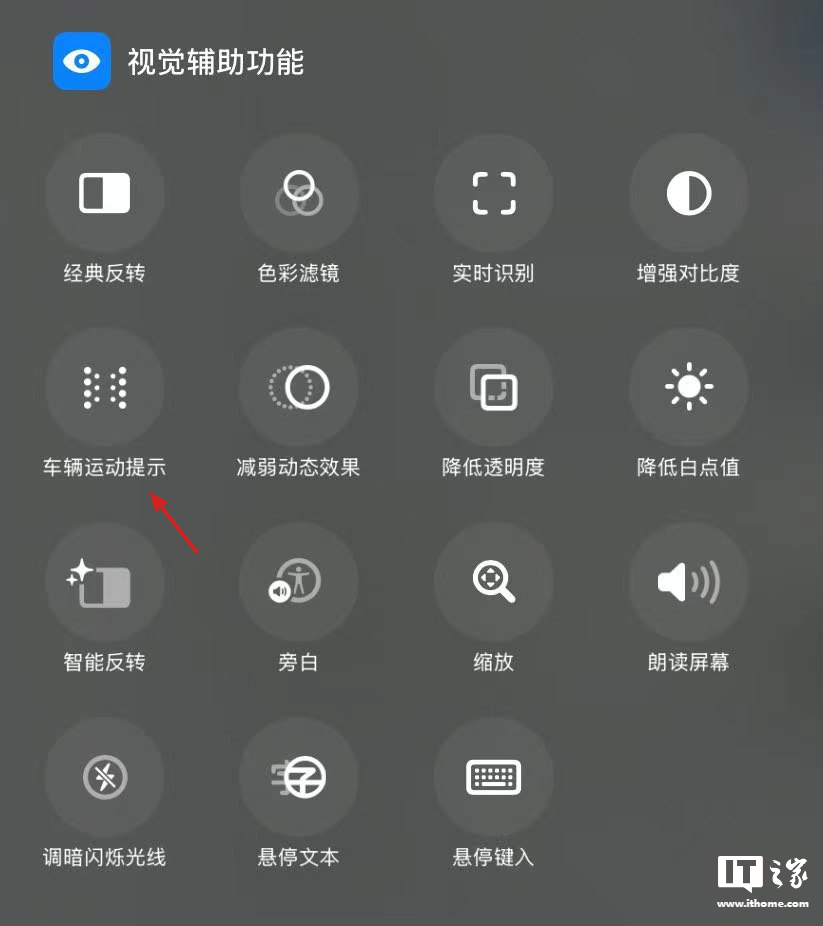Enable 经典反转 classic invert
This screenshot has width=823, height=926.
105,194
